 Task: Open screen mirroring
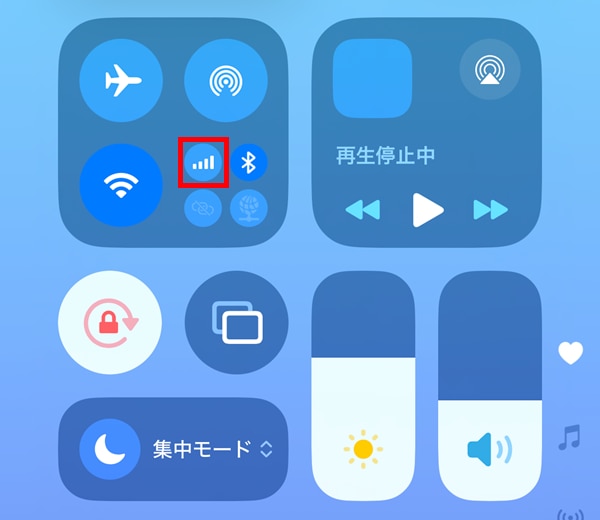pos(236,322)
